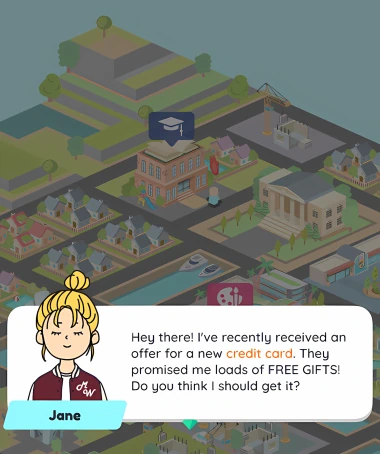Select the graduation cap school marker
This screenshot has height=454, width=380.
click(171, 128)
